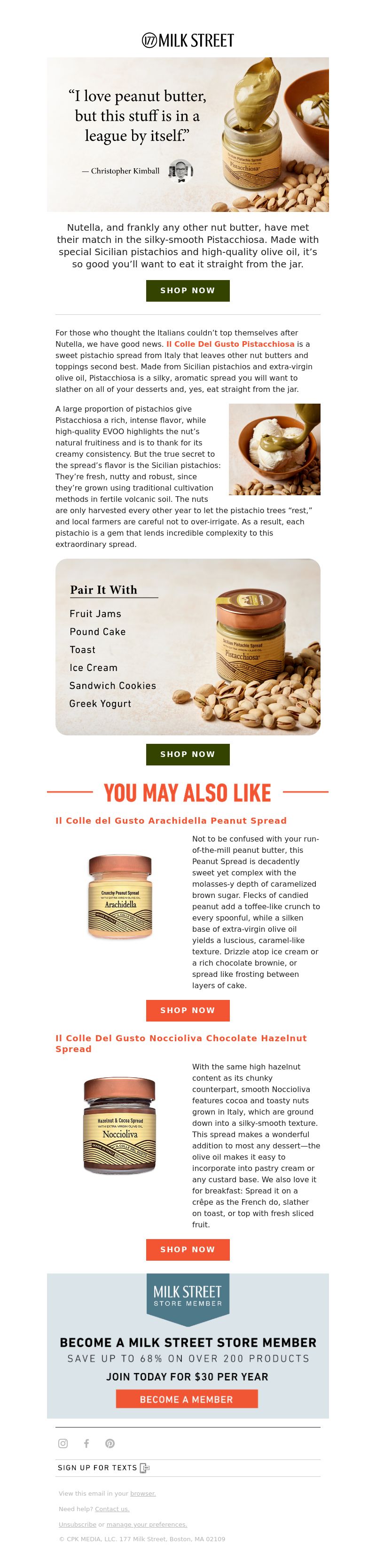
Task: Shop the Noccioliva Chocolate Hazelnut Spread
Action: point(188,1249)
